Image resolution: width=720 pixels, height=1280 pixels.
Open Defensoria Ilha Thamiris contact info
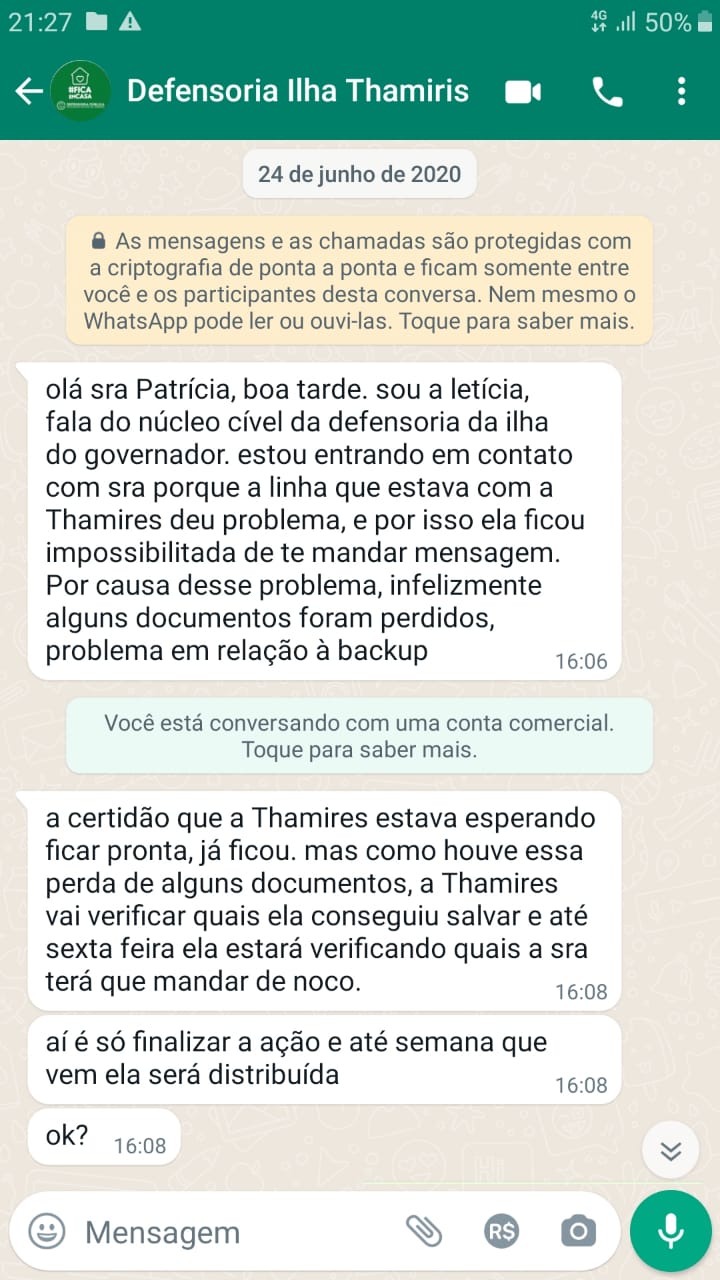(x=298, y=91)
